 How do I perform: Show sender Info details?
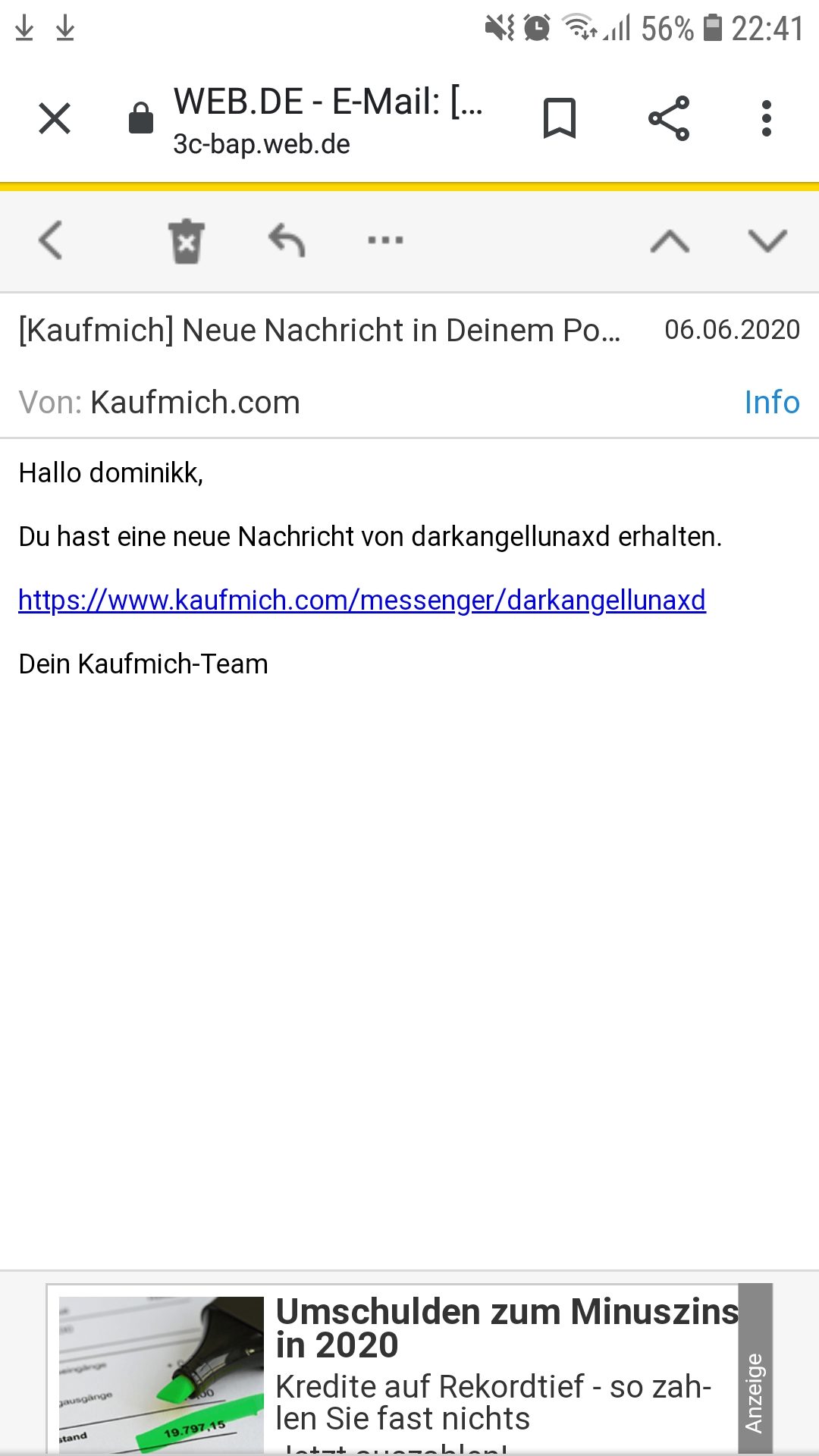pyautogui.click(x=771, y=402)
